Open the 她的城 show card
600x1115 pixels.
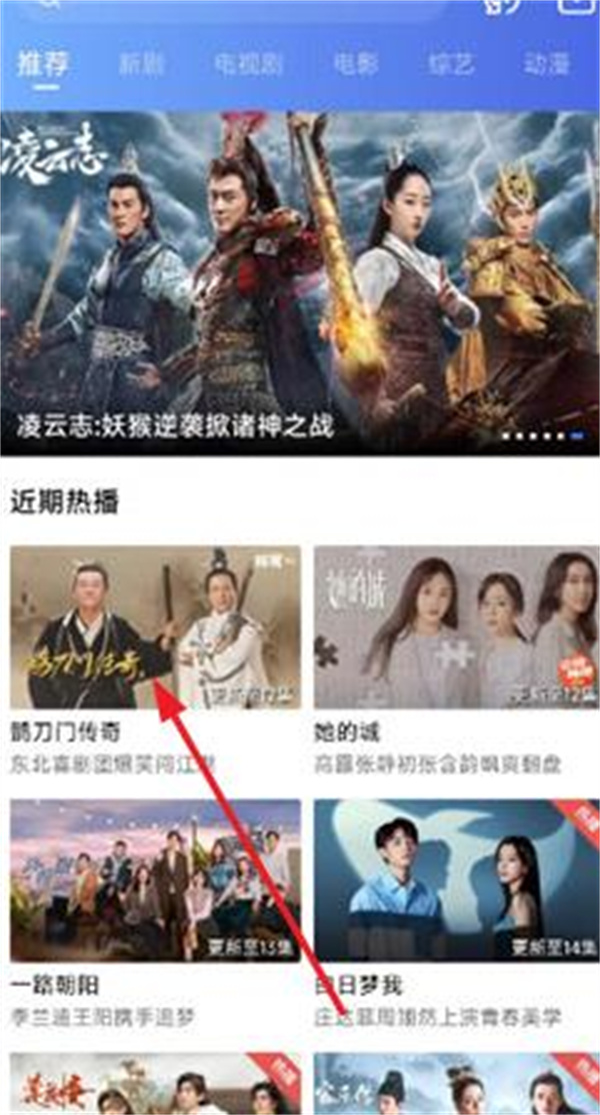(456, 628)
